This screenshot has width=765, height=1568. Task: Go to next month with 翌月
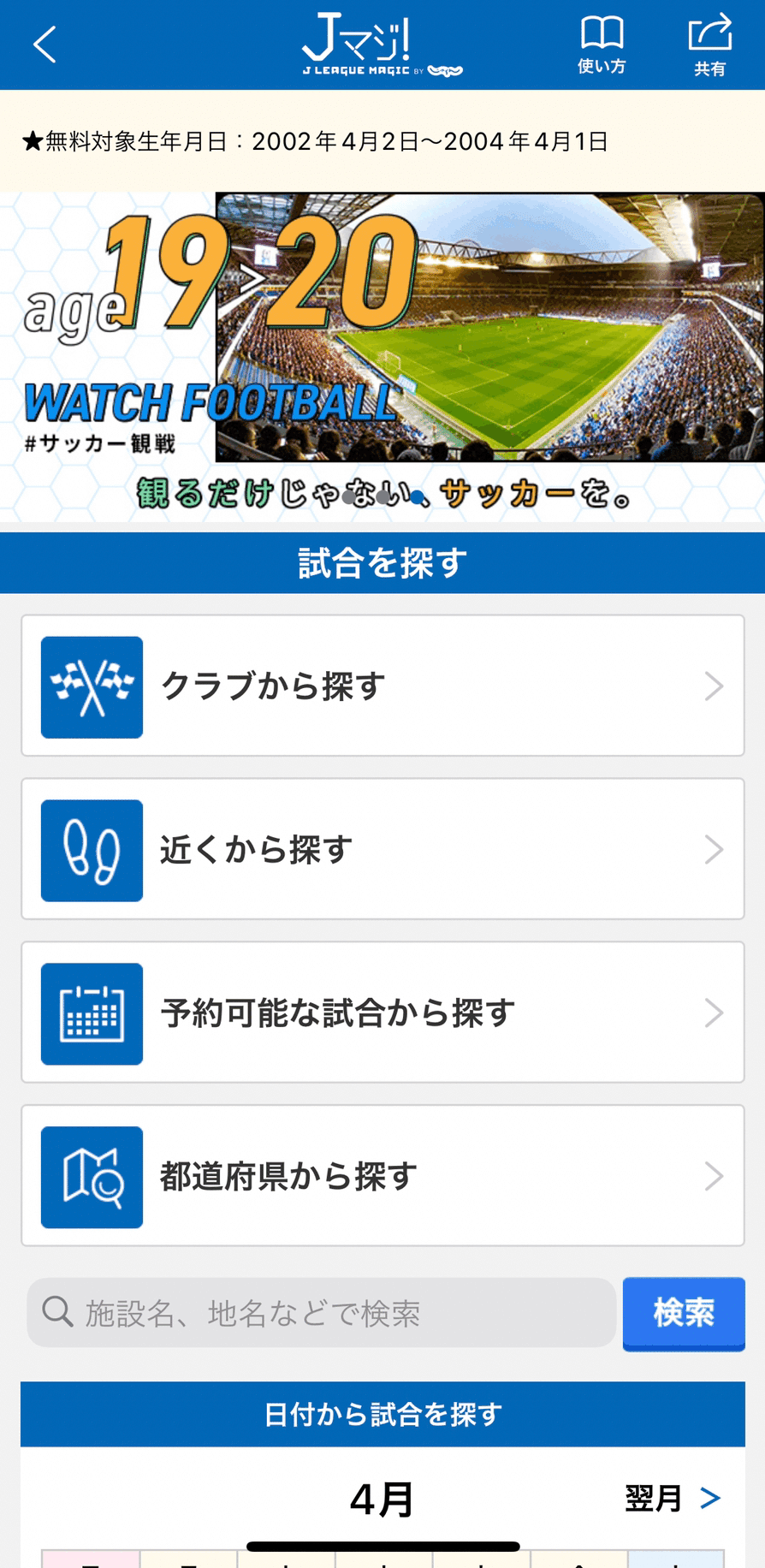click(x=673, y=1498)
